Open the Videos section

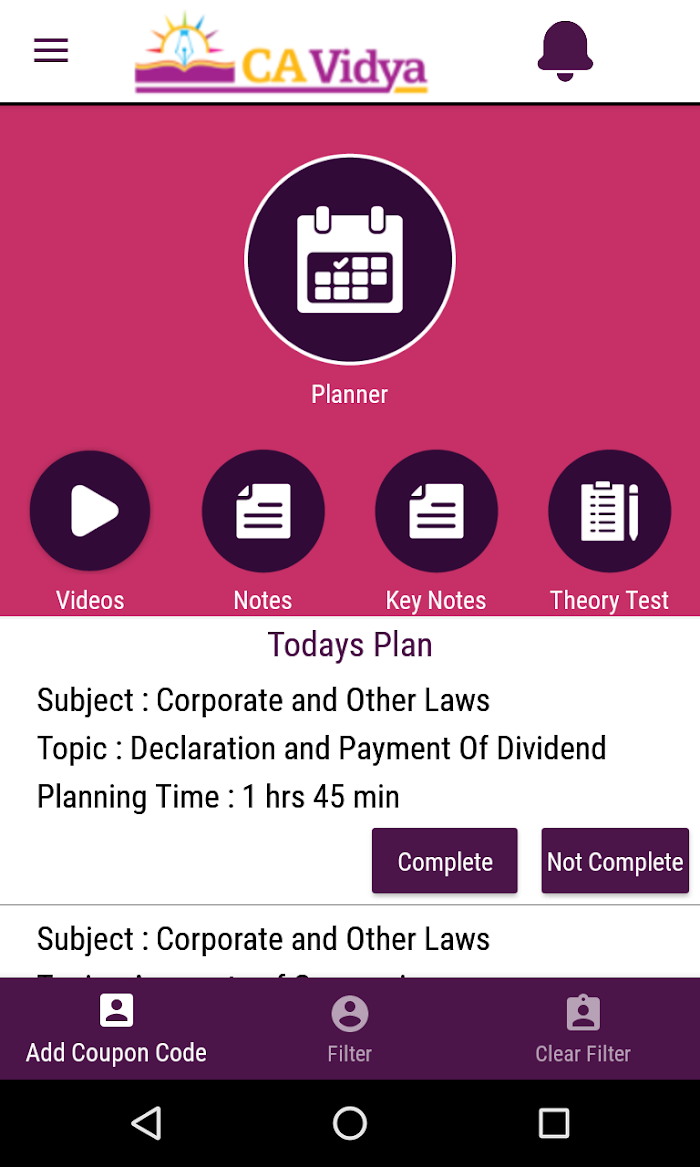tap(90, 511)
